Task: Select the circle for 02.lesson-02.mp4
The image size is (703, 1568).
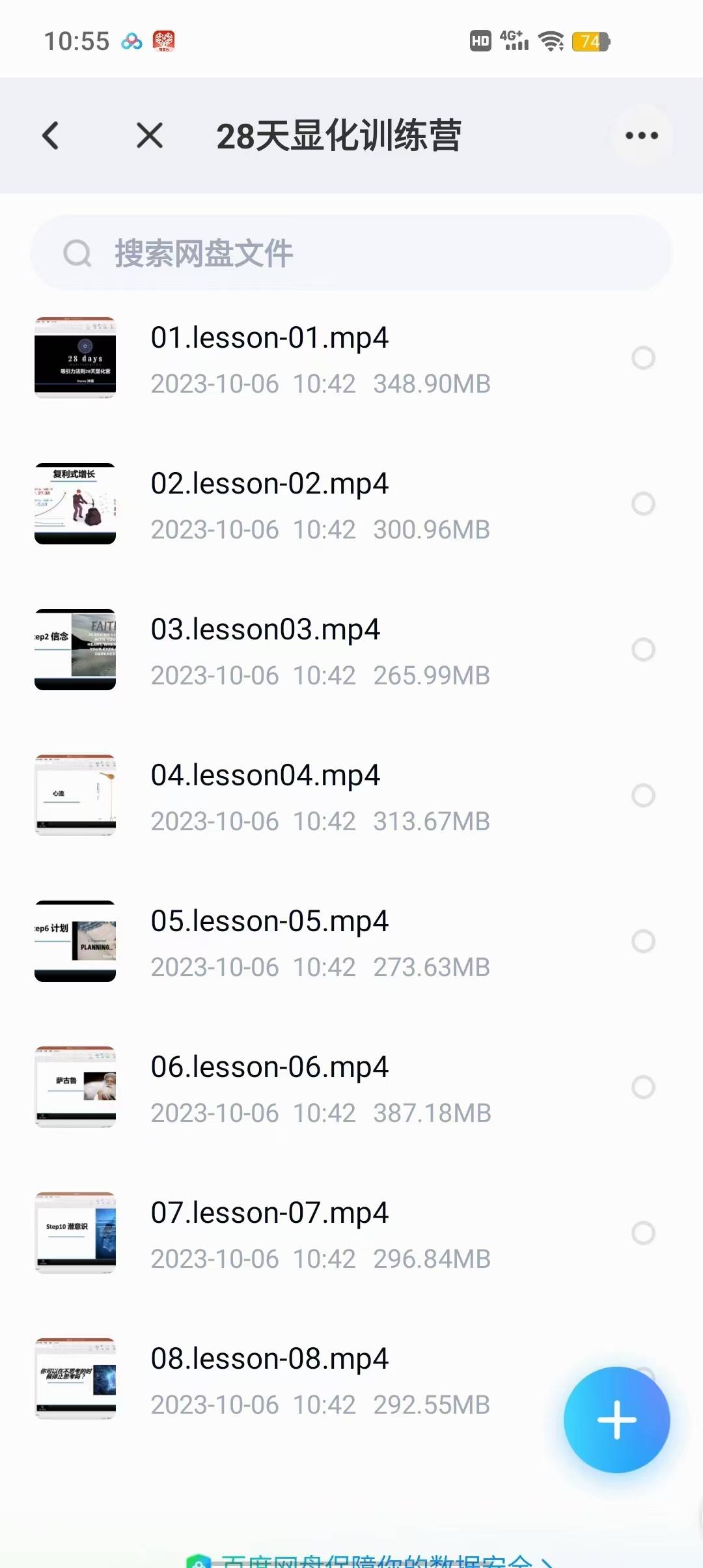Action: tap(643, 503)
